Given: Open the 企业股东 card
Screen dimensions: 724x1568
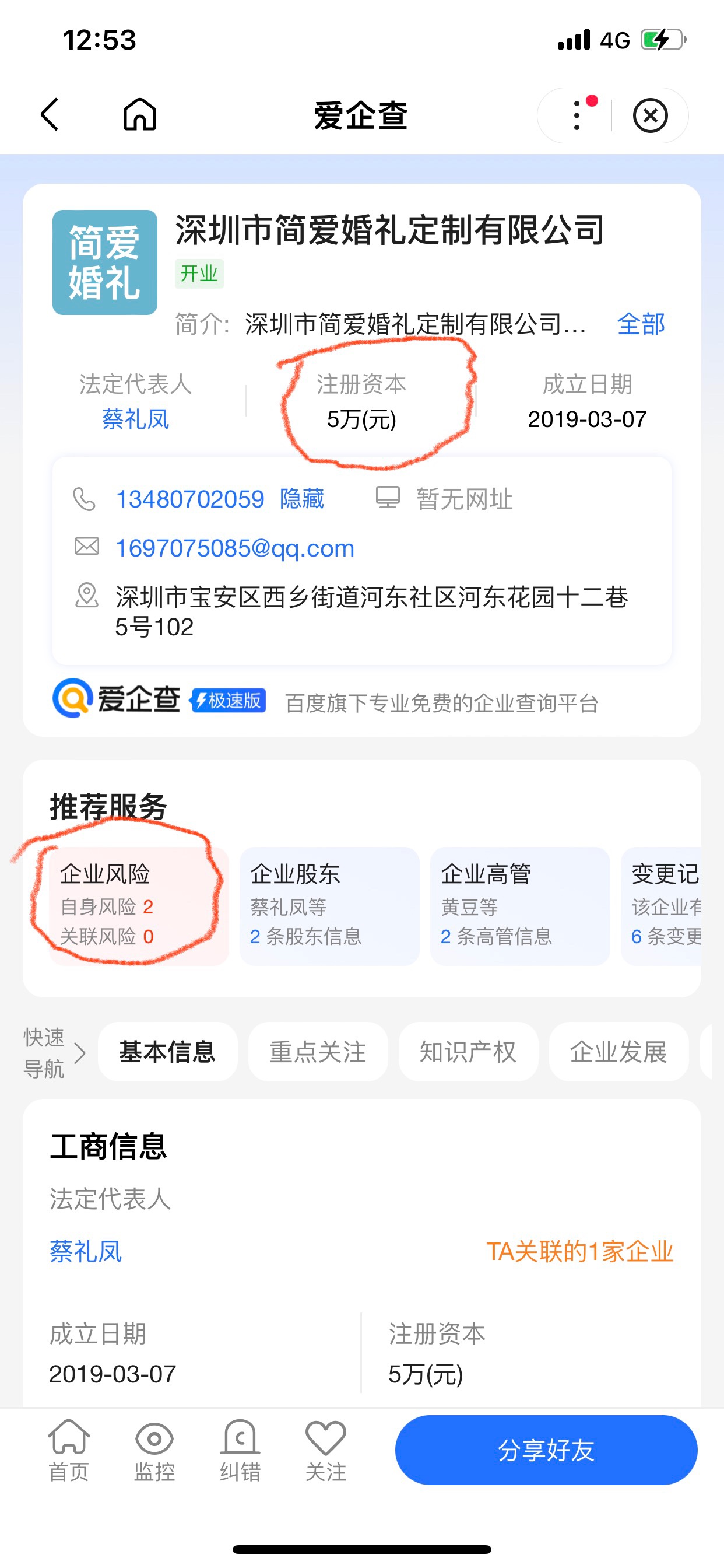Looking at the screenshot, I should click(x=329, y=905).
